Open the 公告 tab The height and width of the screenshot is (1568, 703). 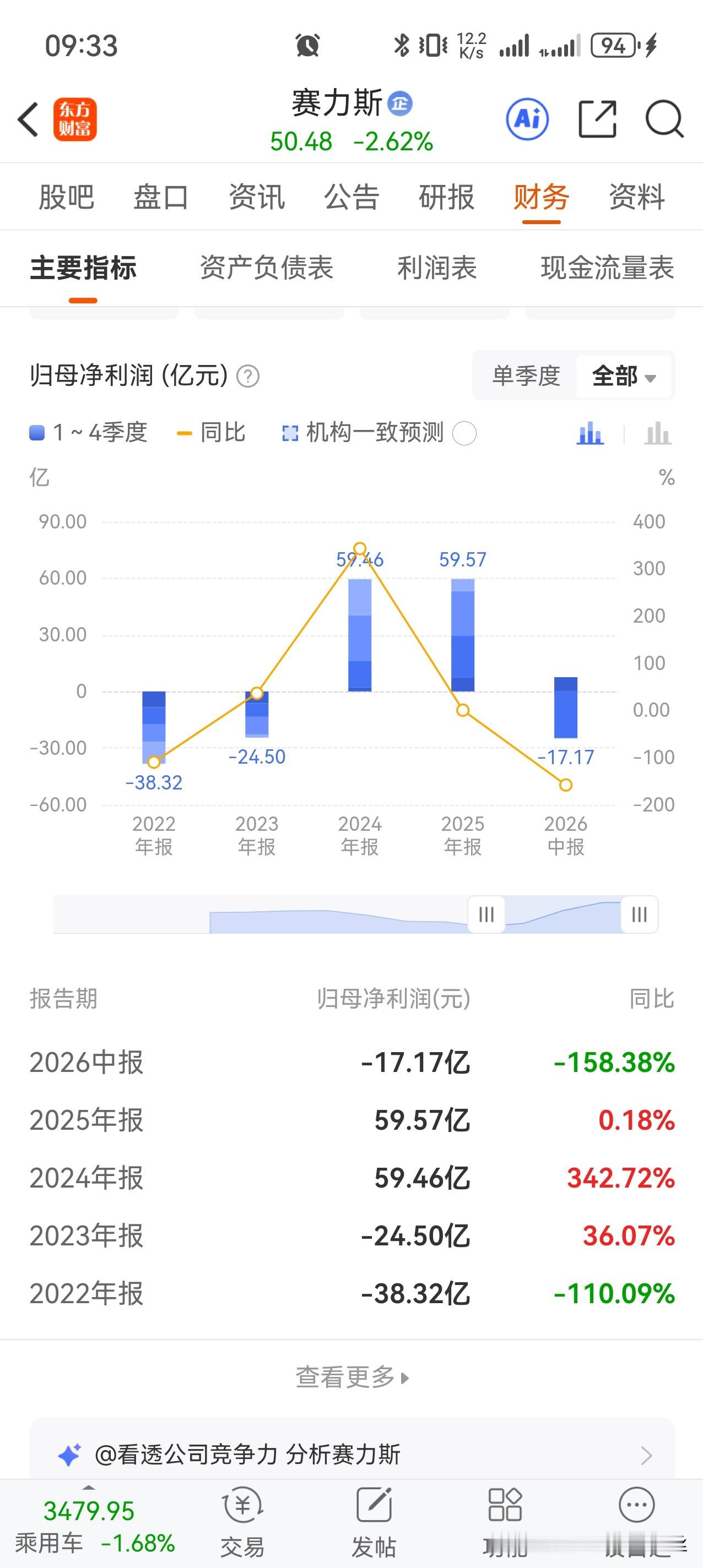tap(351, 197)
